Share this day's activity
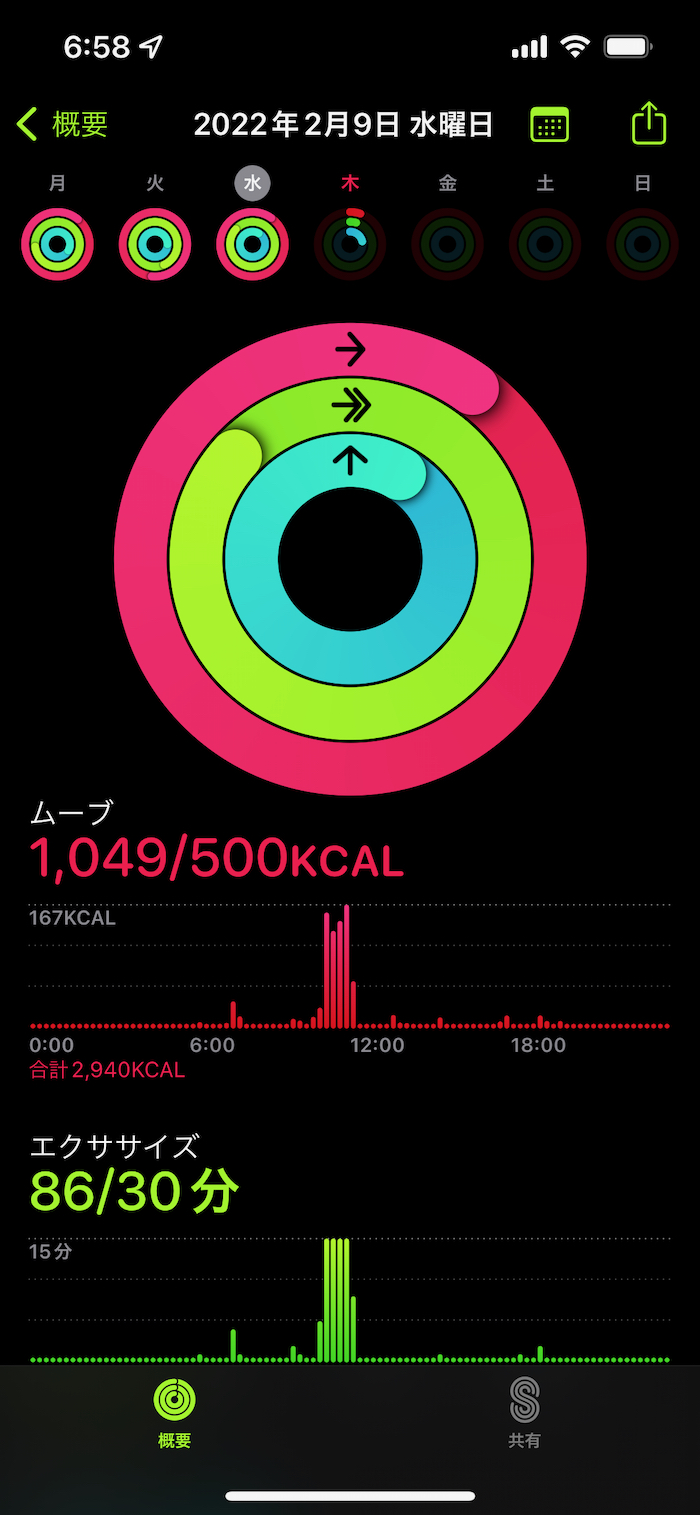The width and height of the screenshot is (700, 1515). coord(649,124)
